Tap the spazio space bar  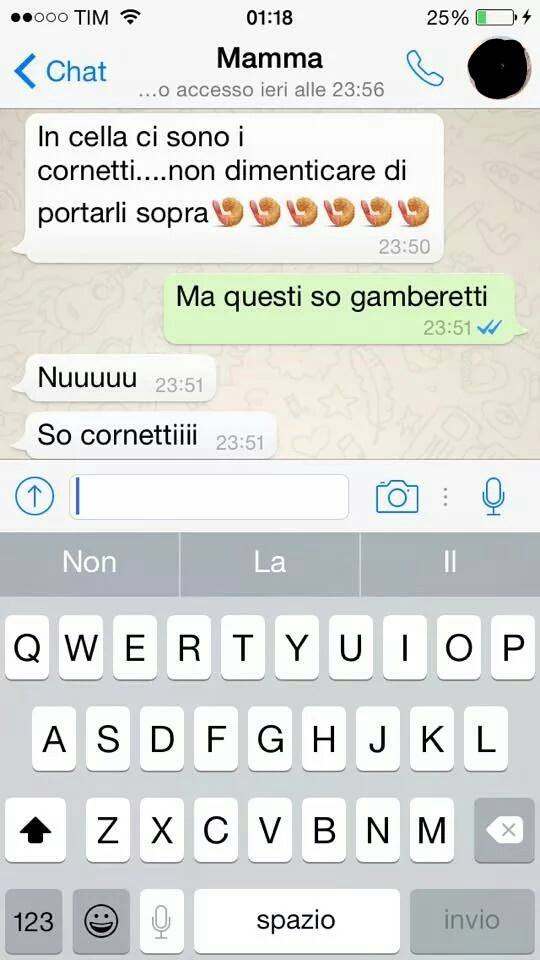[x=297, y=921]
